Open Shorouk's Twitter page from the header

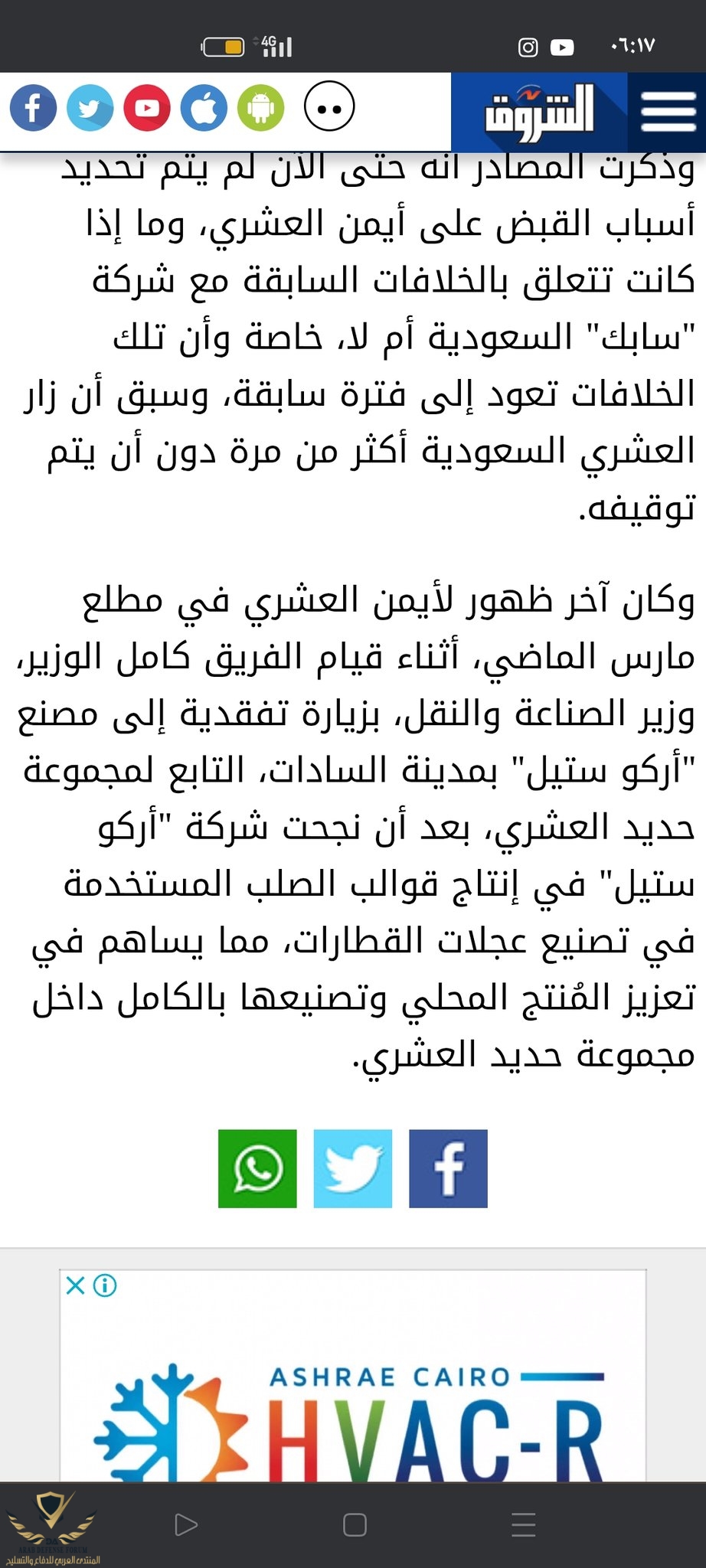[90, 108]
